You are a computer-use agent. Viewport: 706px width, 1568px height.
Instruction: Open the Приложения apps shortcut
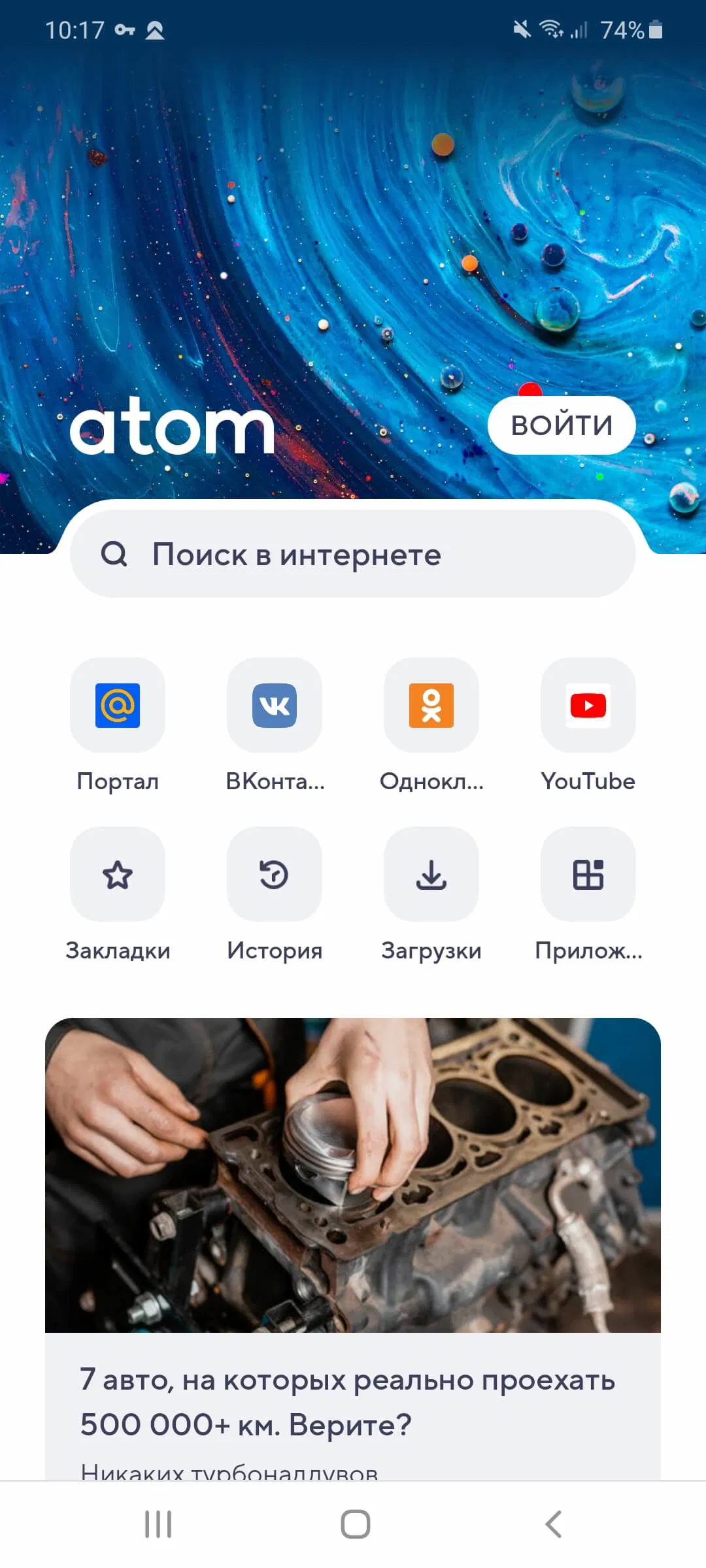tap(588, 875)
